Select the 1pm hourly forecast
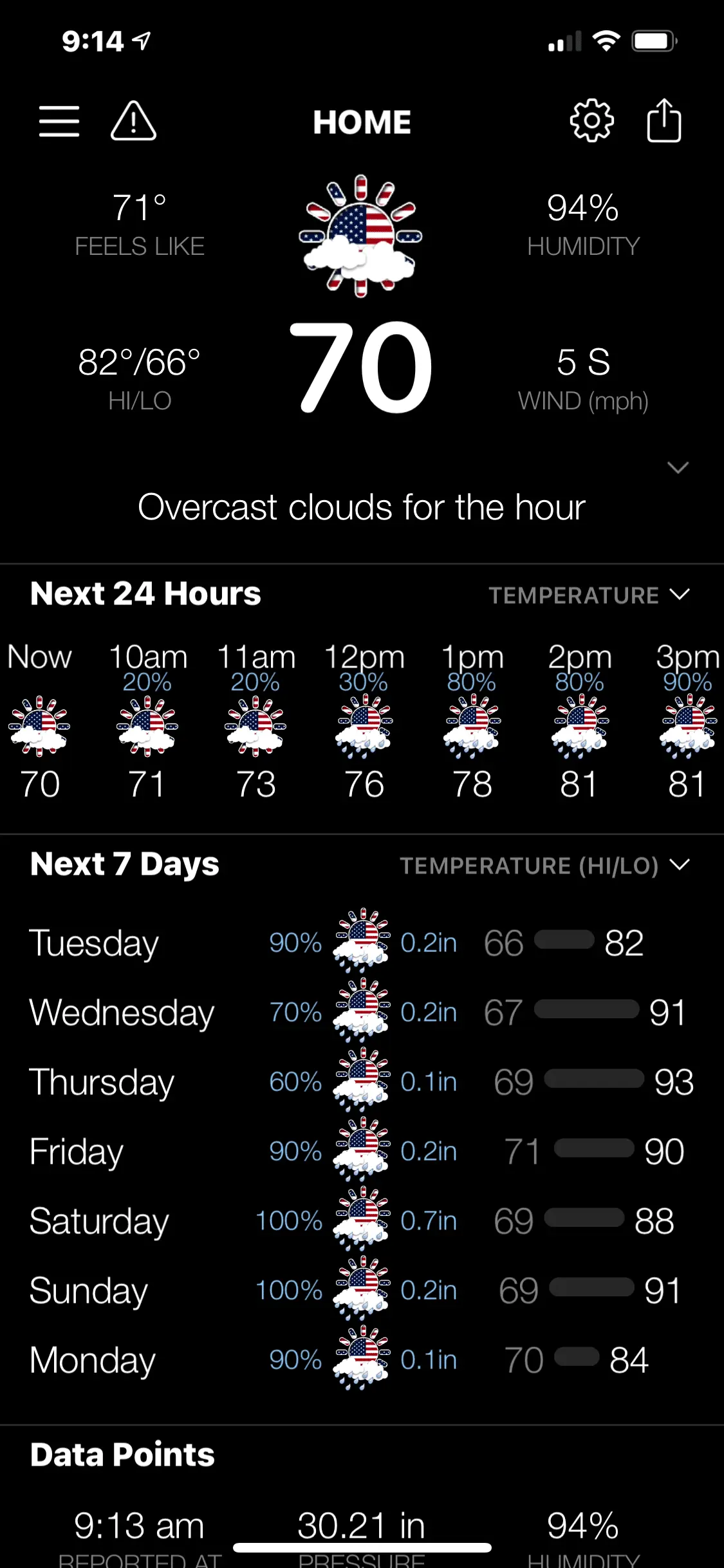Screen dimensions: 724x1568 (472, 721)
